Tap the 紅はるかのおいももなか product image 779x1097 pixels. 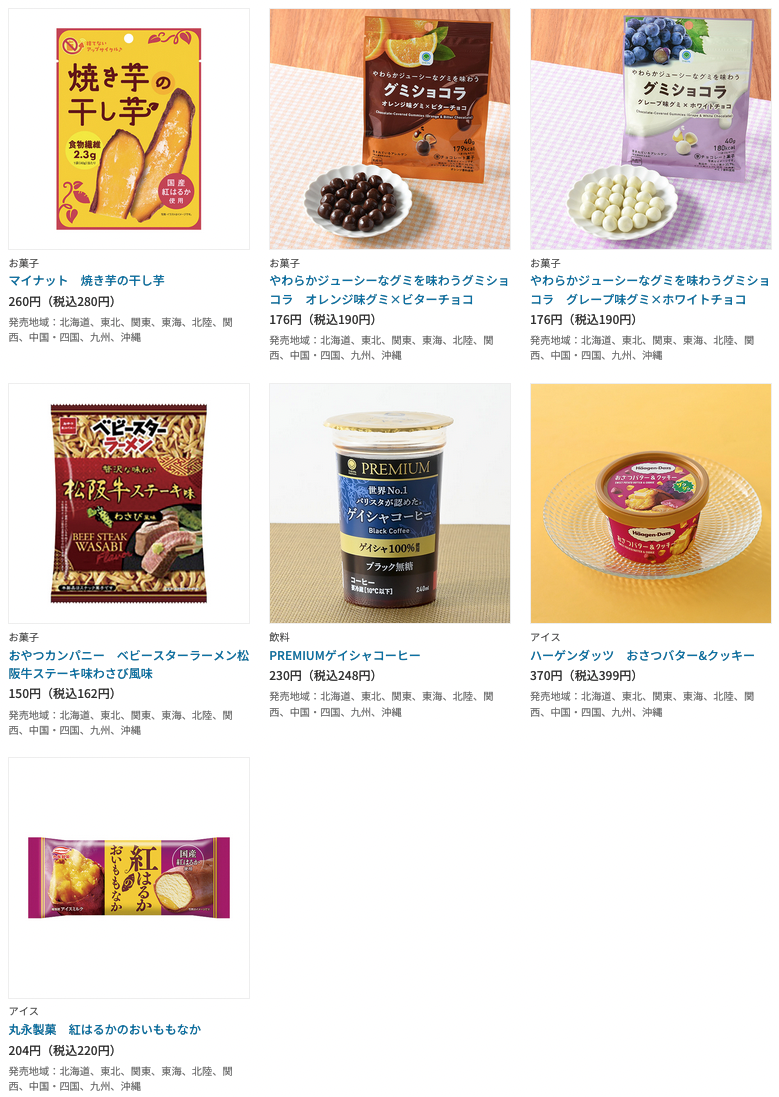(129, 877)
